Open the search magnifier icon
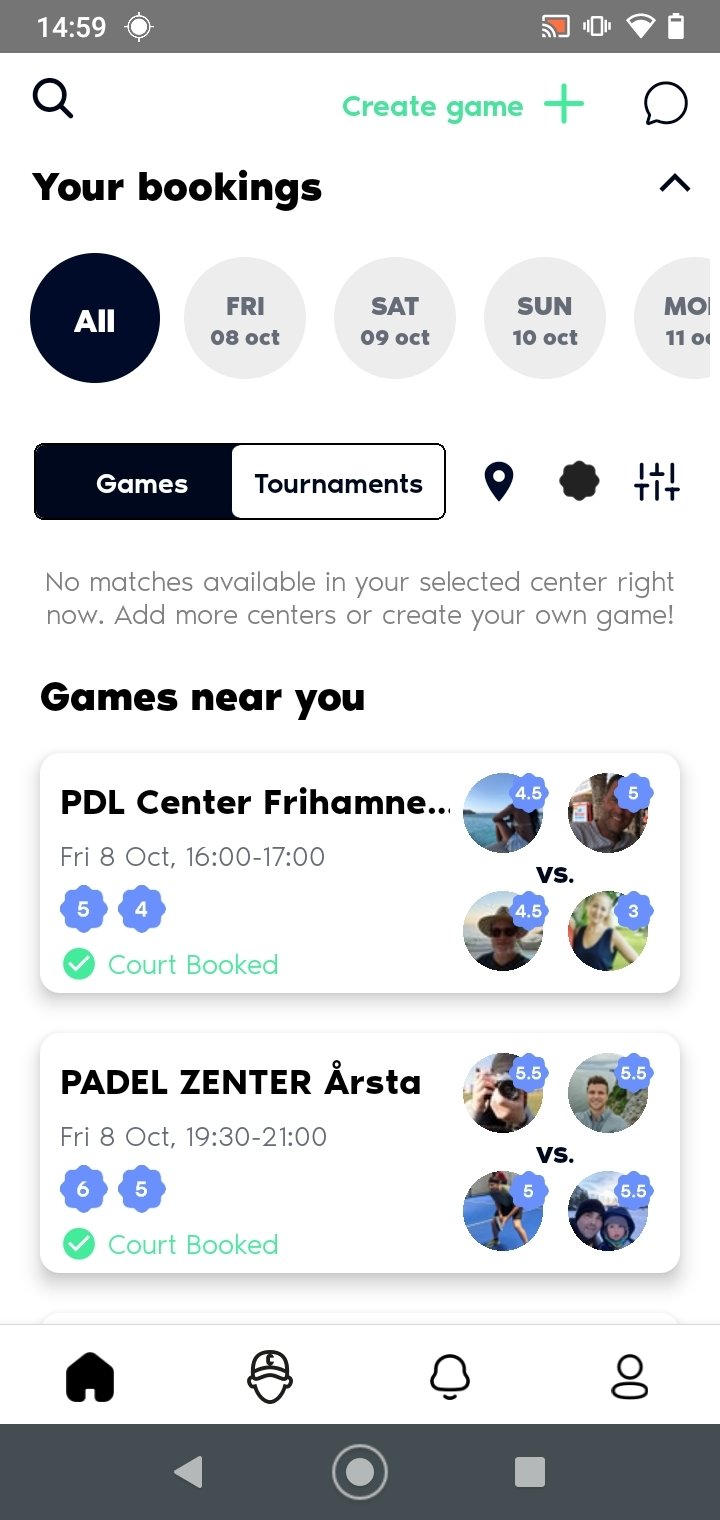Image resolution: width=720 pixels, height=1520 pixels. point(53,99)
